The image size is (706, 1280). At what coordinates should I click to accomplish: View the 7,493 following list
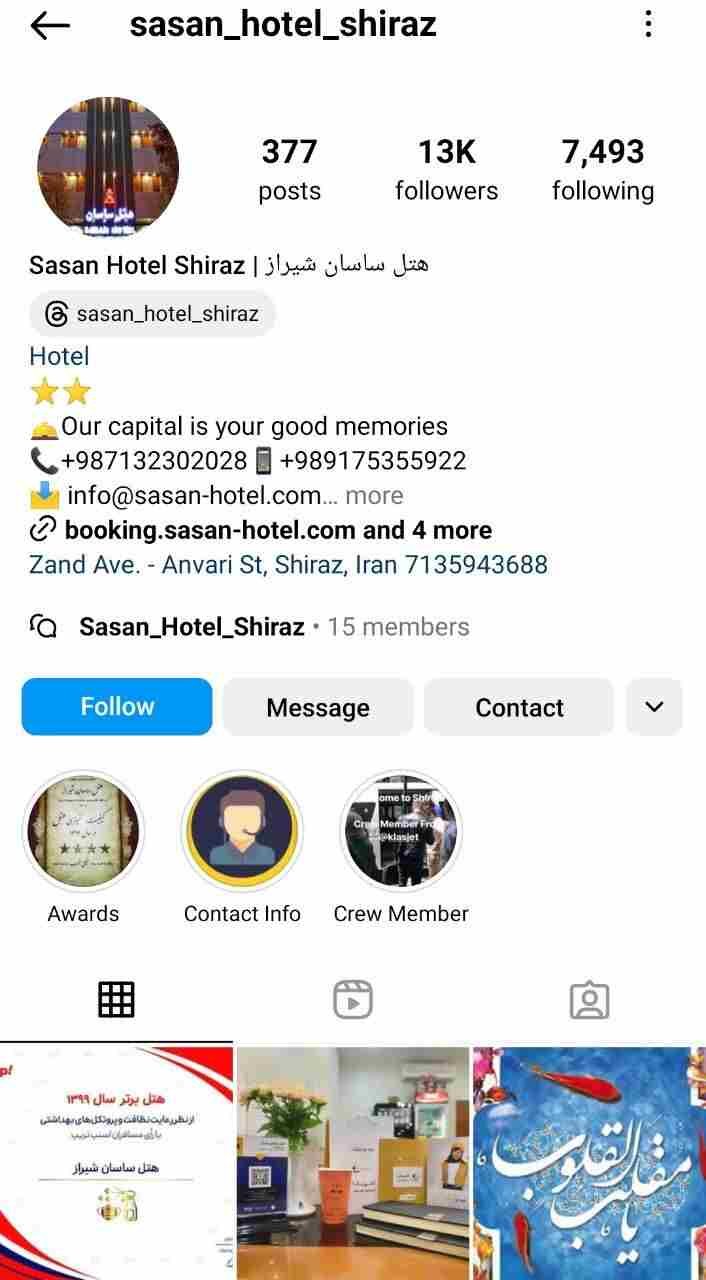point(603,170)
